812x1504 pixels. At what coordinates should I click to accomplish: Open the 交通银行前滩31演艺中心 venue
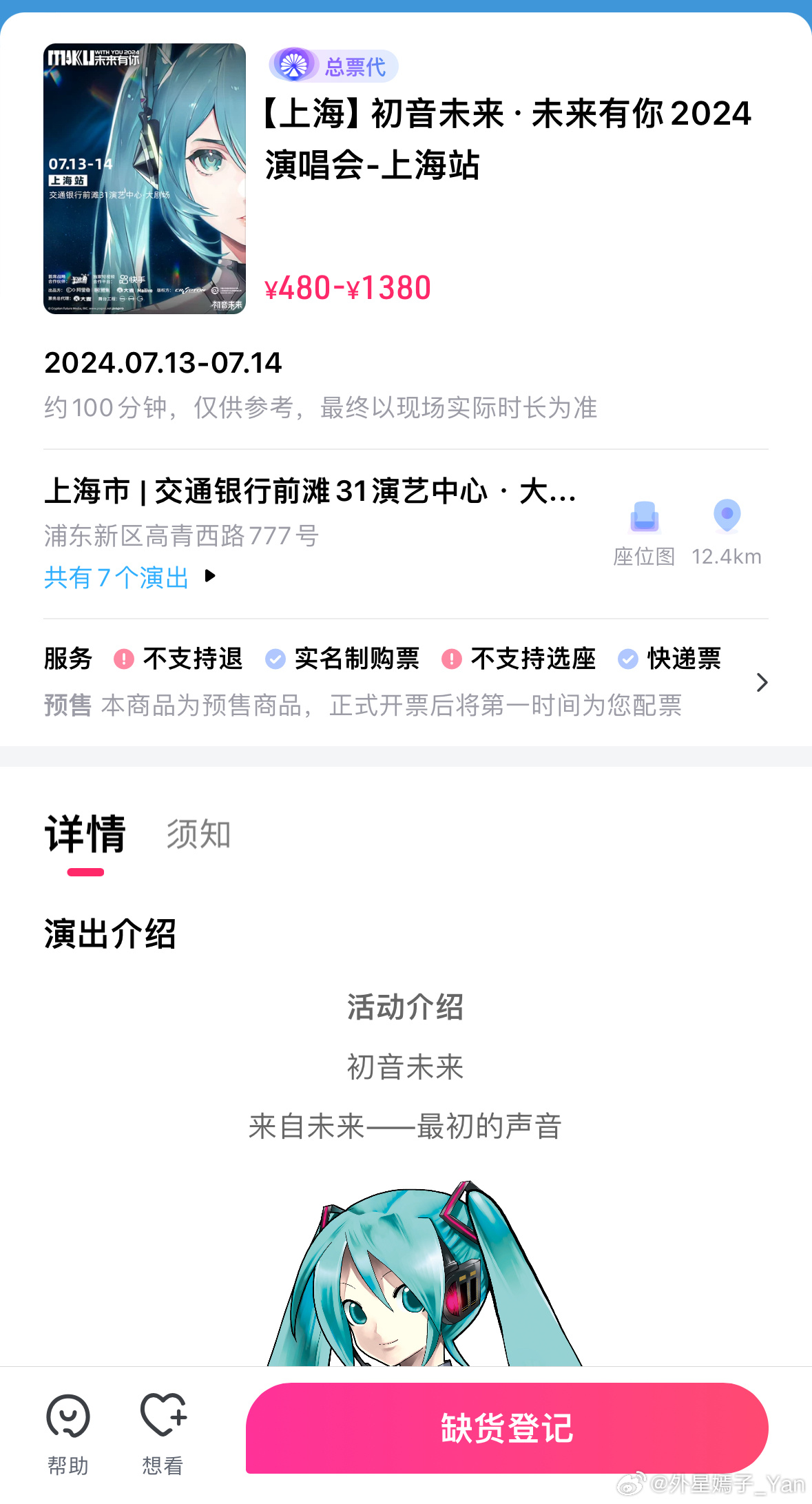(x=310, y=492)
